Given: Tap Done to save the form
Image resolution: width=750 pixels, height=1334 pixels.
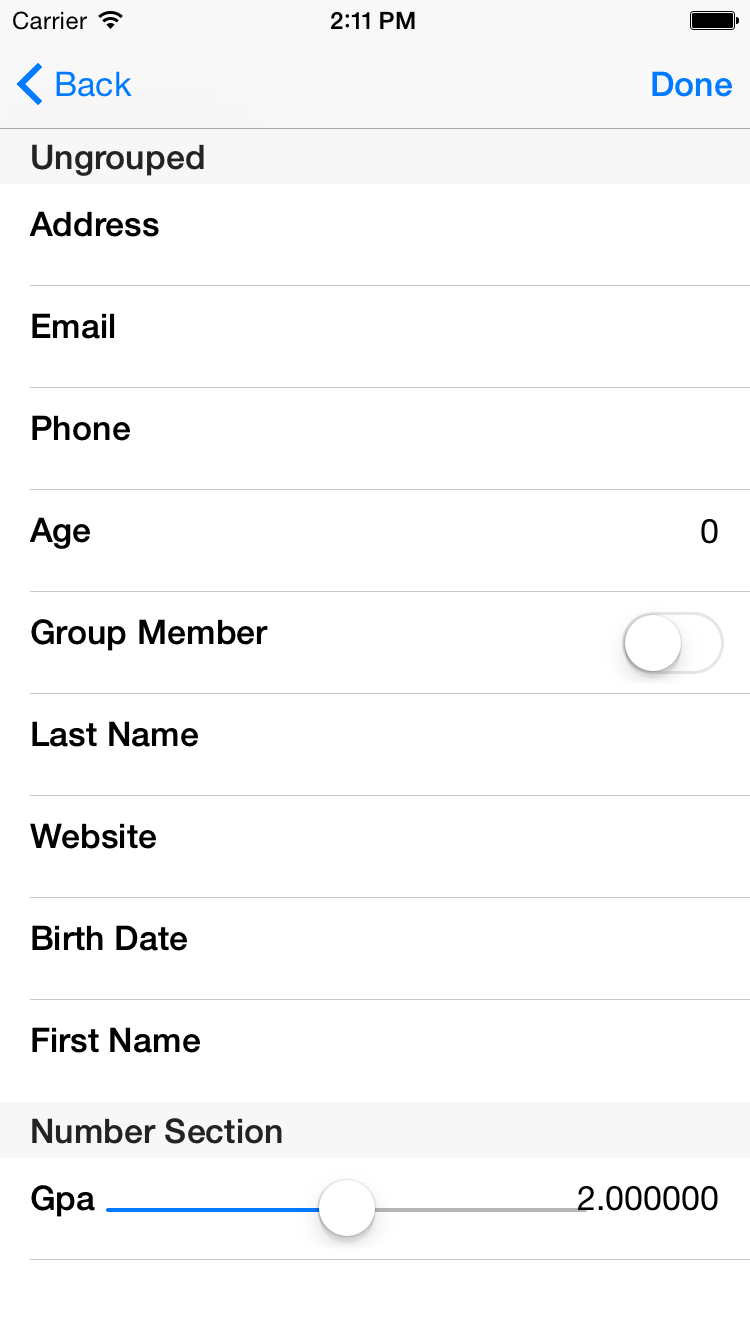Looking at the screenshot, I should [691, 85].
